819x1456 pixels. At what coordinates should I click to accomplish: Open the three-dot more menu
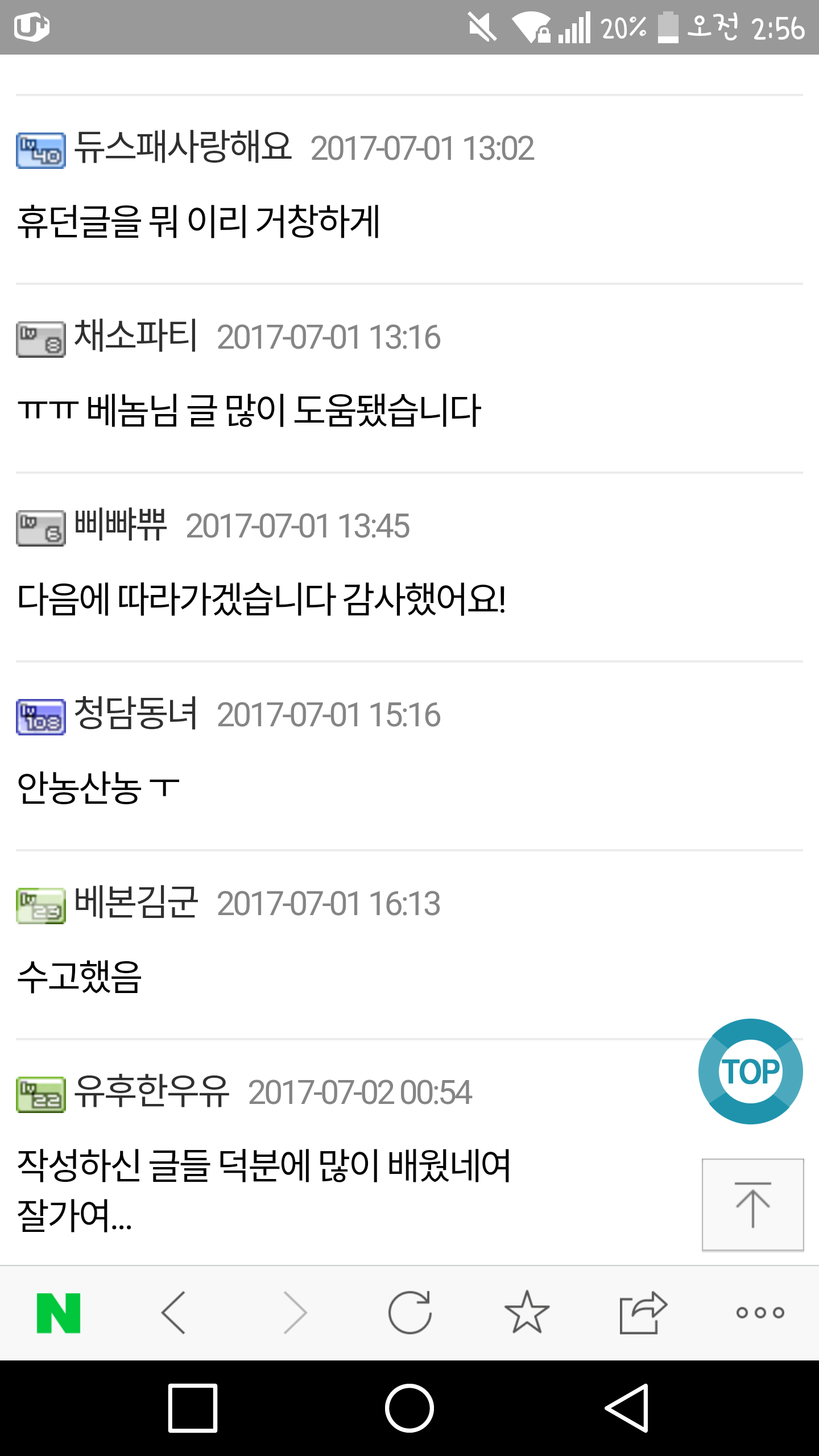pos(760,1313)
